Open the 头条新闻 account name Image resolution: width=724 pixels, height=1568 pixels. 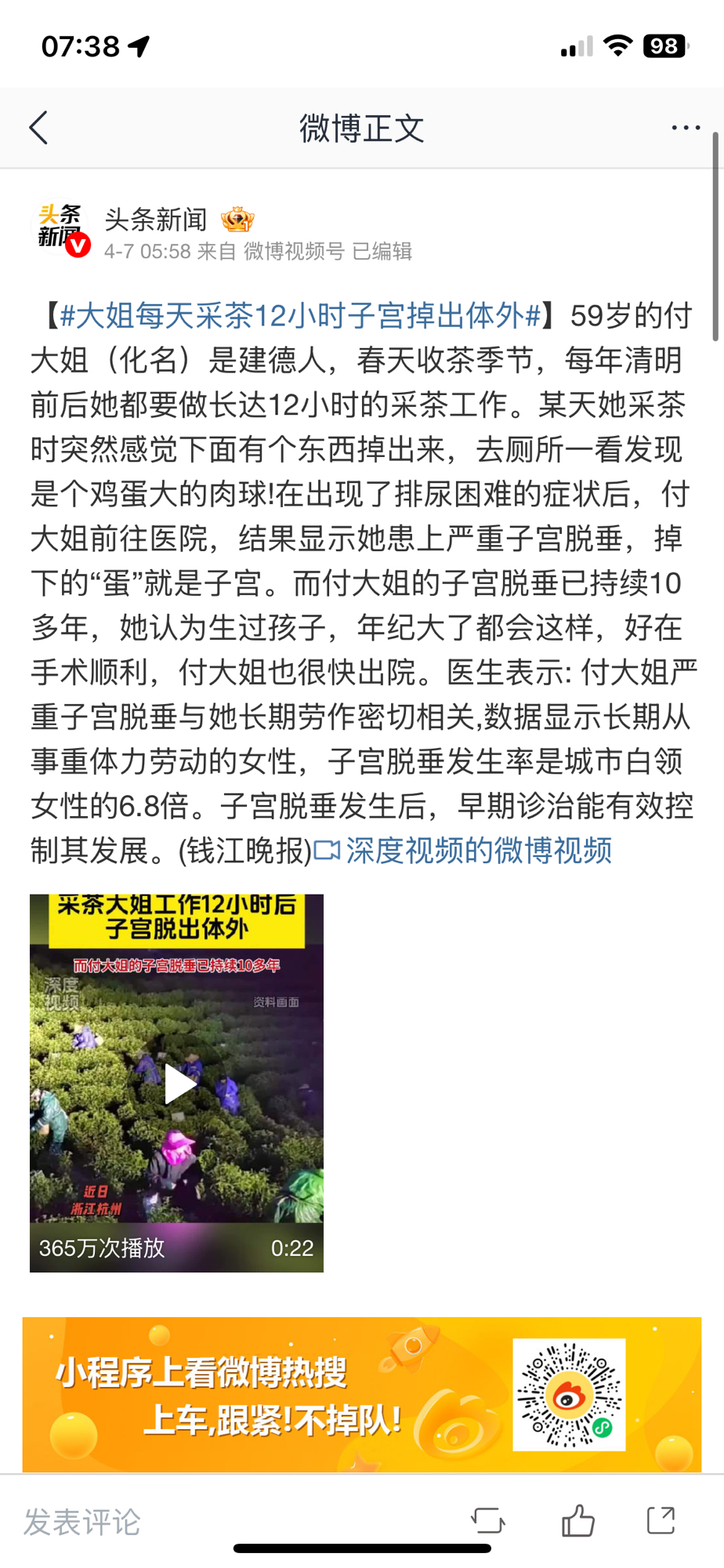156,220
